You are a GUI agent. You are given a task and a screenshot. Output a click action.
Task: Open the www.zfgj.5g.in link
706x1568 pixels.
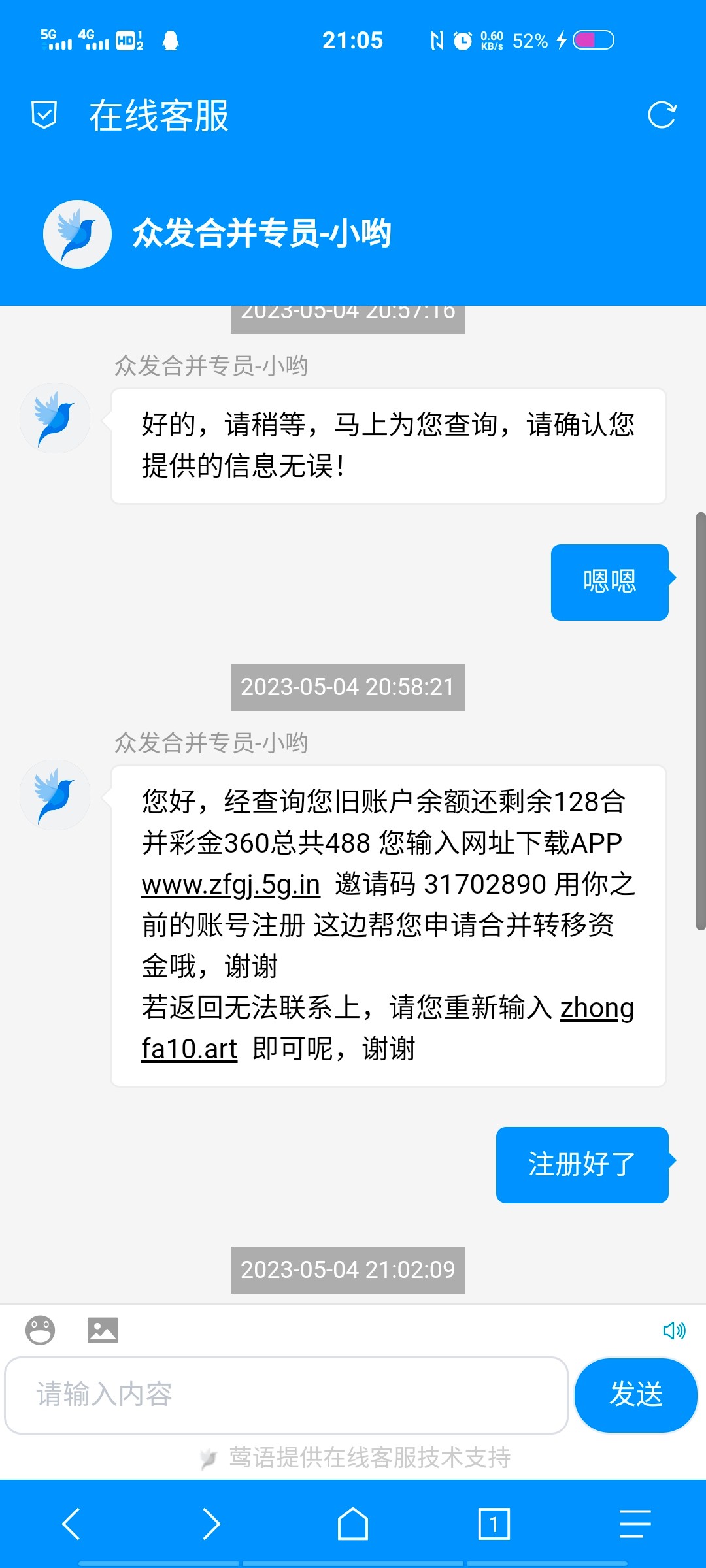pyautogui.click(x=230, y=885)
